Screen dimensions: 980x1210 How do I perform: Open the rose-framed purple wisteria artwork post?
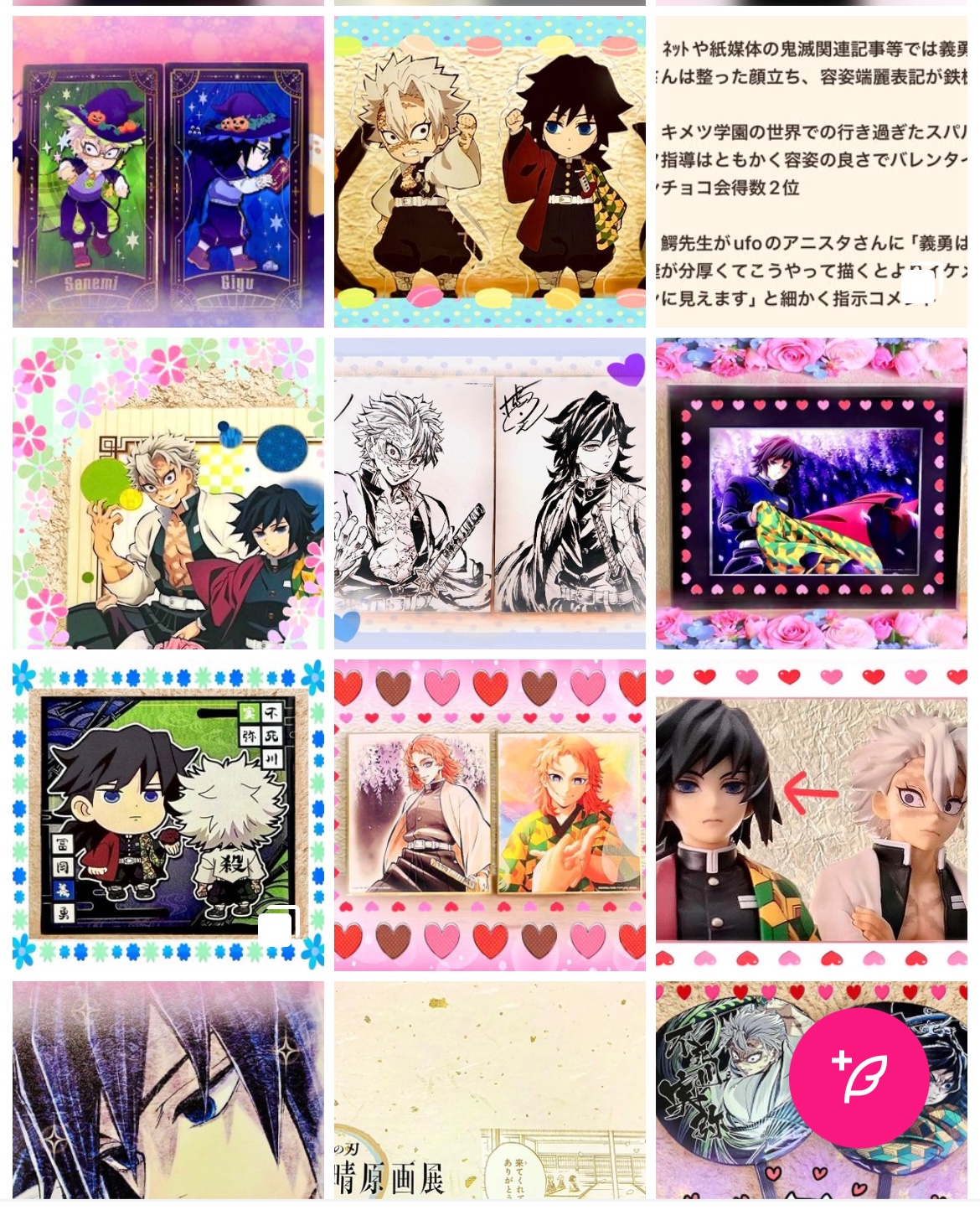pos(811,494)
